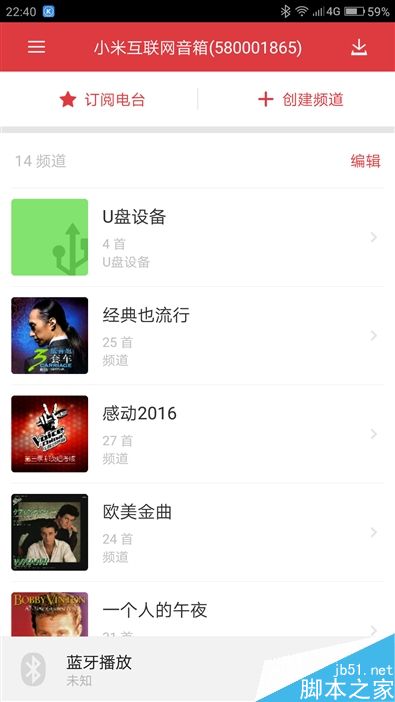Screen dimensions: 395x702
Task: Open the hamburger drawer menu
Action: (x=36, y=47)
